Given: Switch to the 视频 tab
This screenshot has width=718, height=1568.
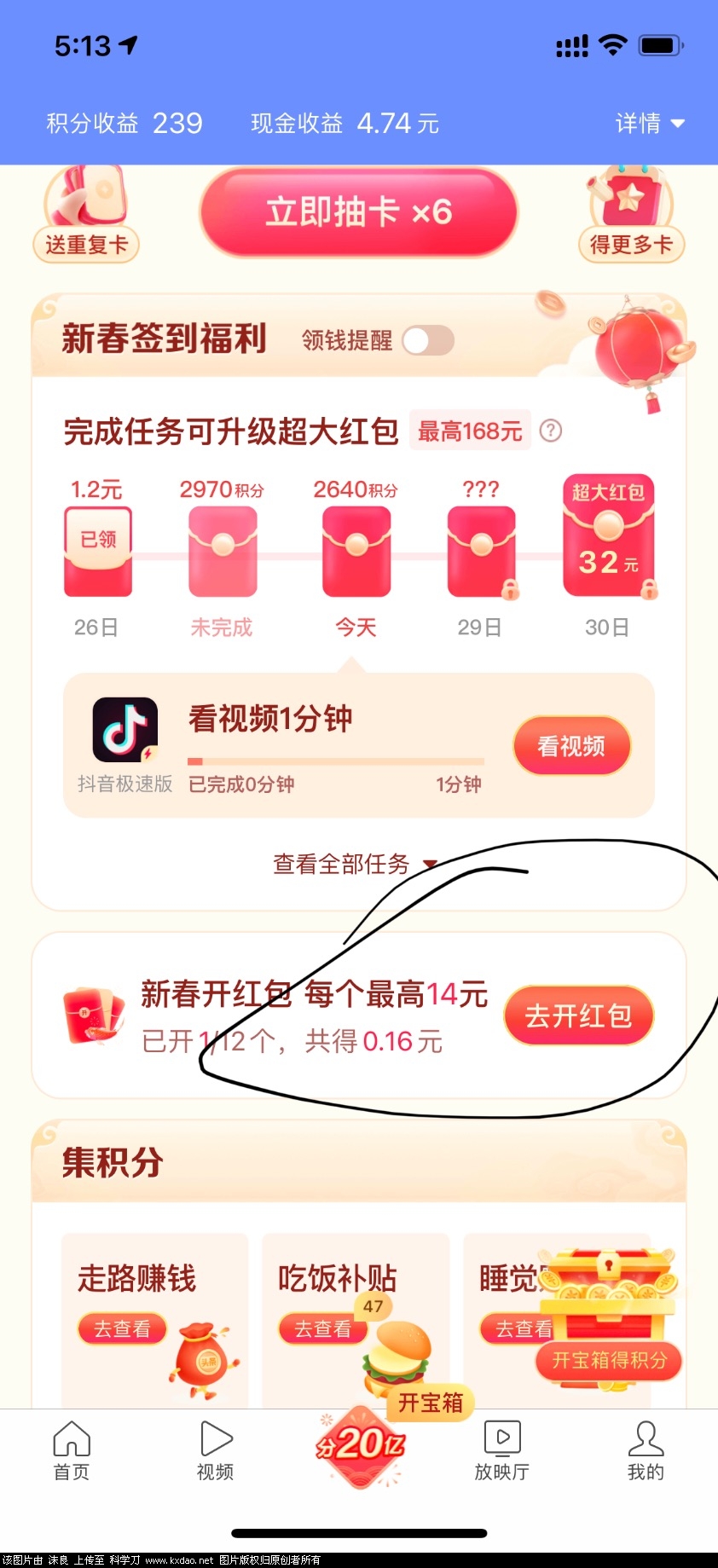Looking at the screenshot, I should 215,1451.
